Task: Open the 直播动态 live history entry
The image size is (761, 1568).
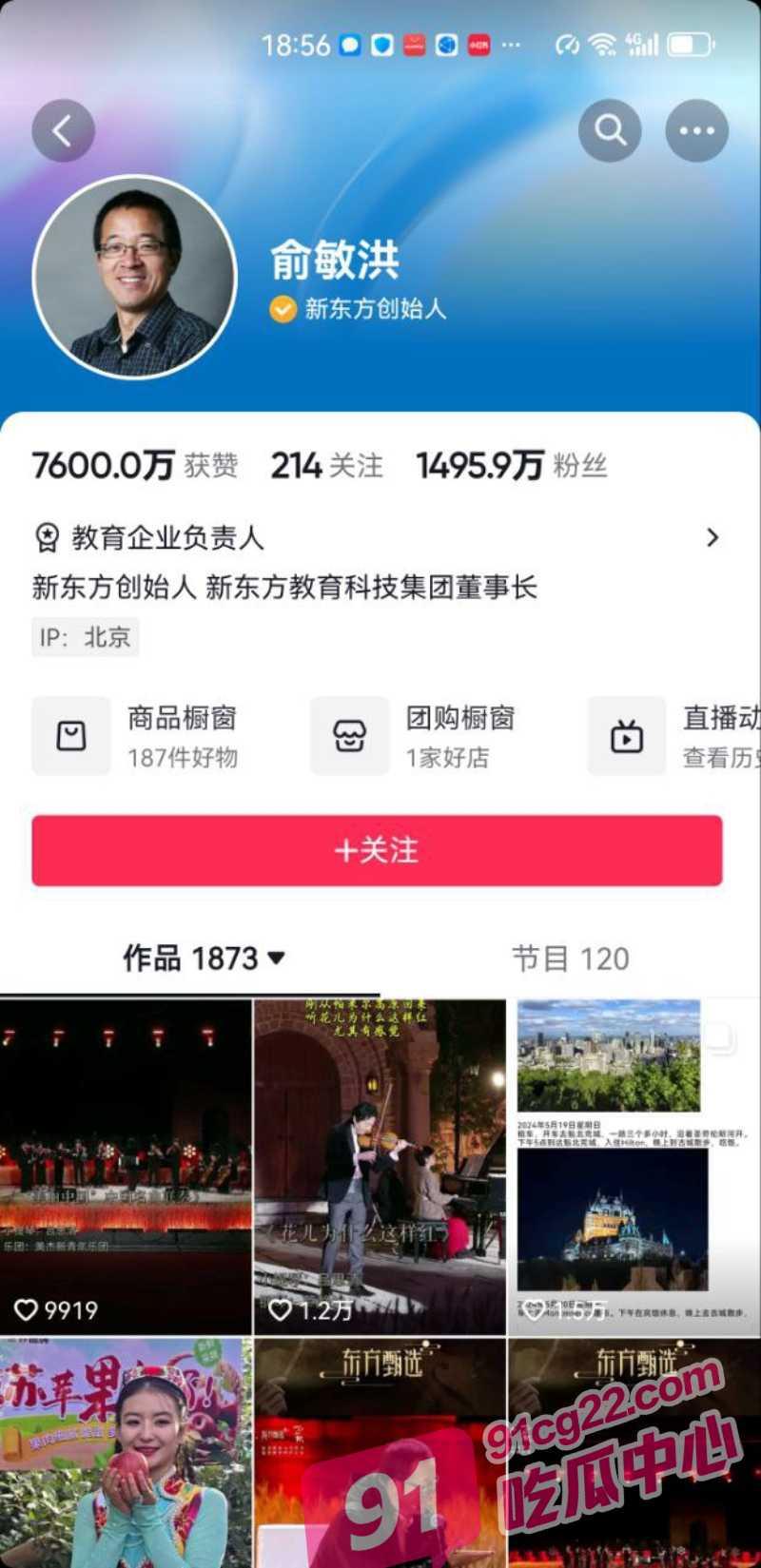Action: (673, 736)
